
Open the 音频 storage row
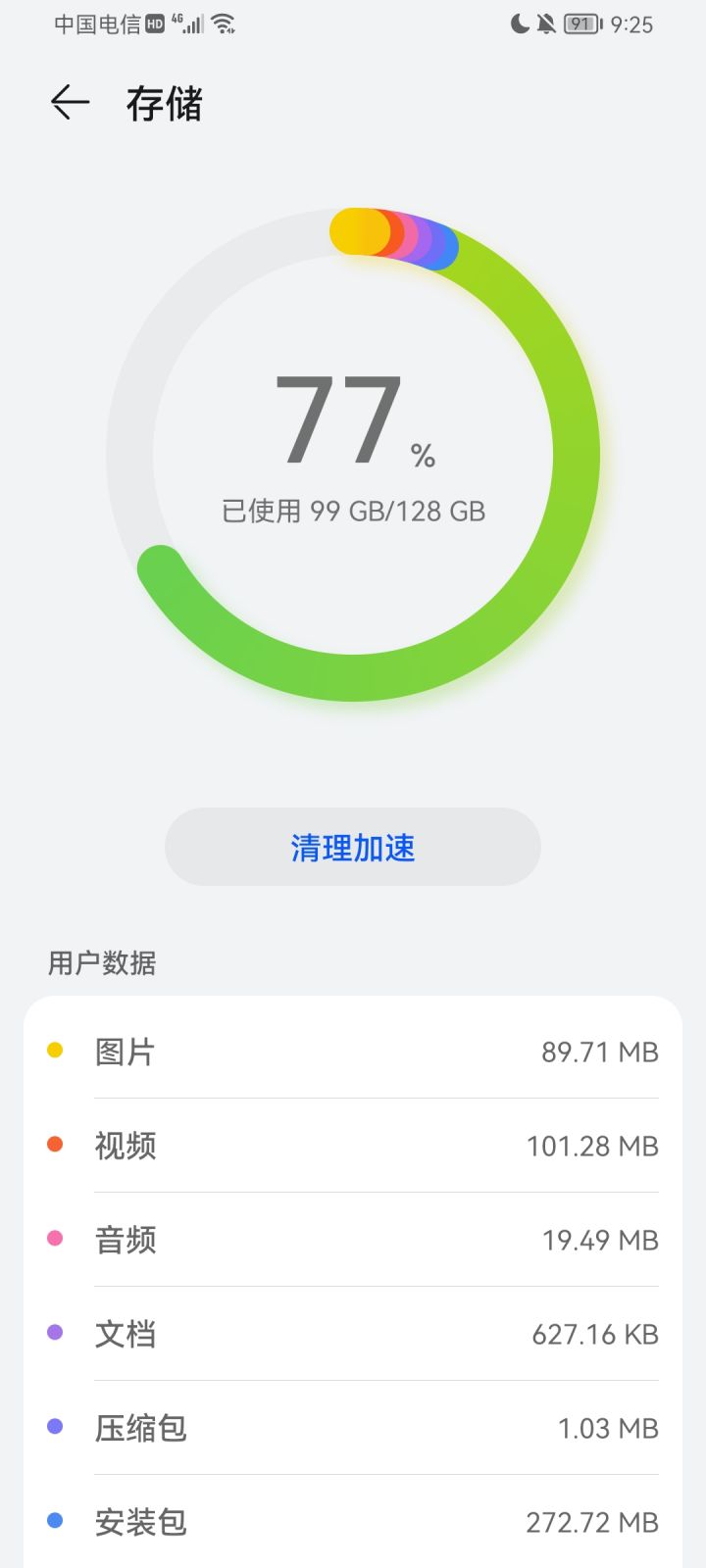click(x=353, y=1240)
